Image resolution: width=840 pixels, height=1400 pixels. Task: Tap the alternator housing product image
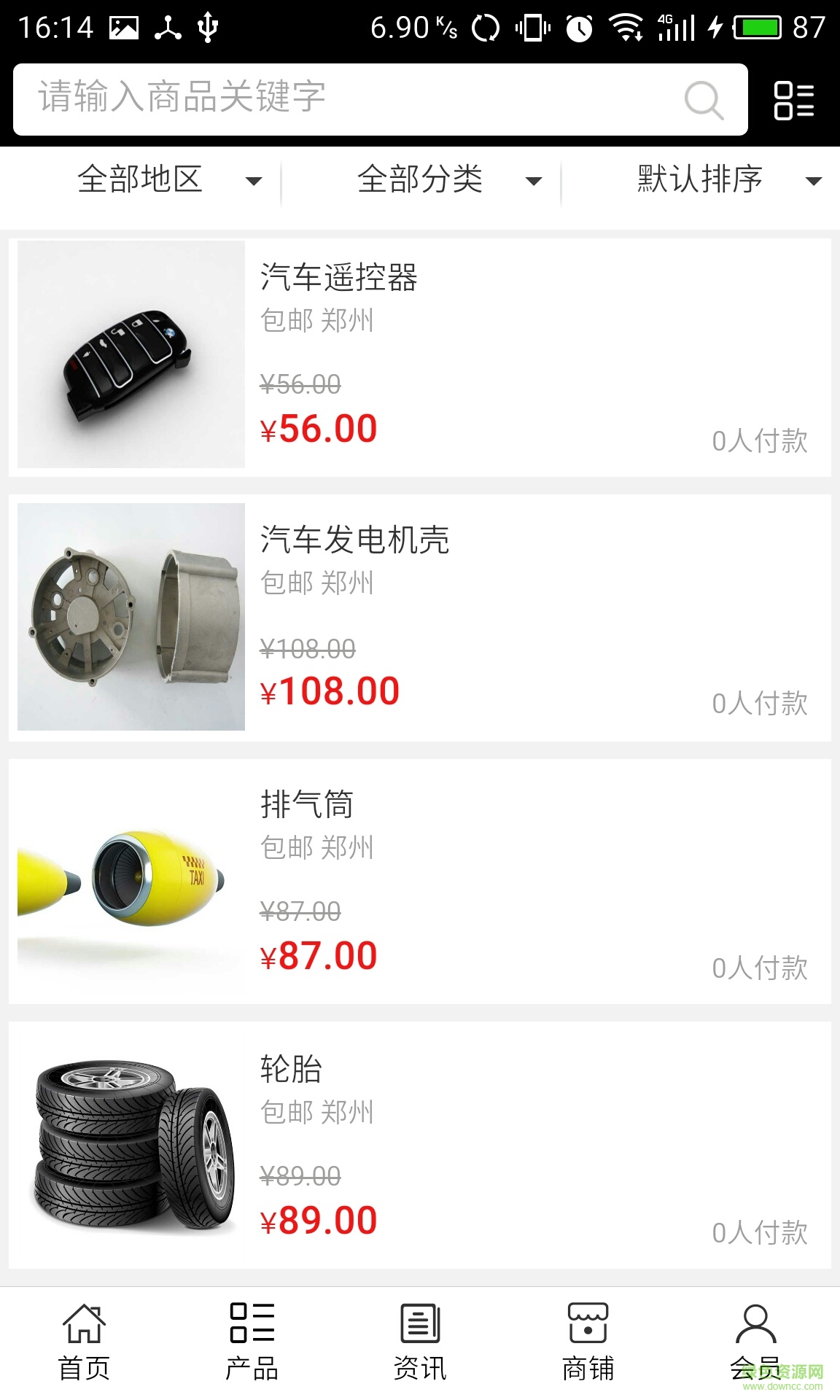131,616
